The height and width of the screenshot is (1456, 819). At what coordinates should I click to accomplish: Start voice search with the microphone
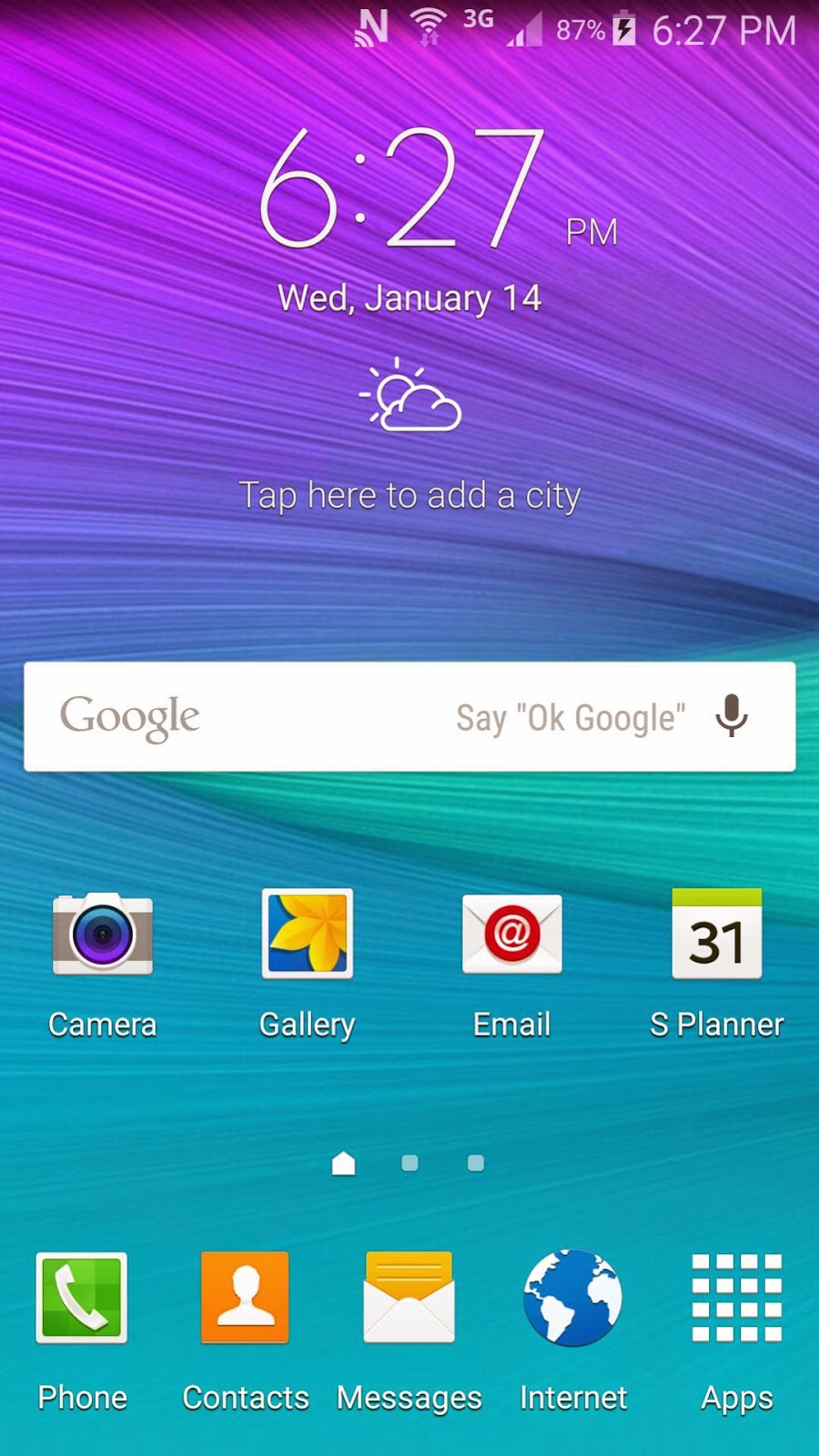[x=731, y=716]
